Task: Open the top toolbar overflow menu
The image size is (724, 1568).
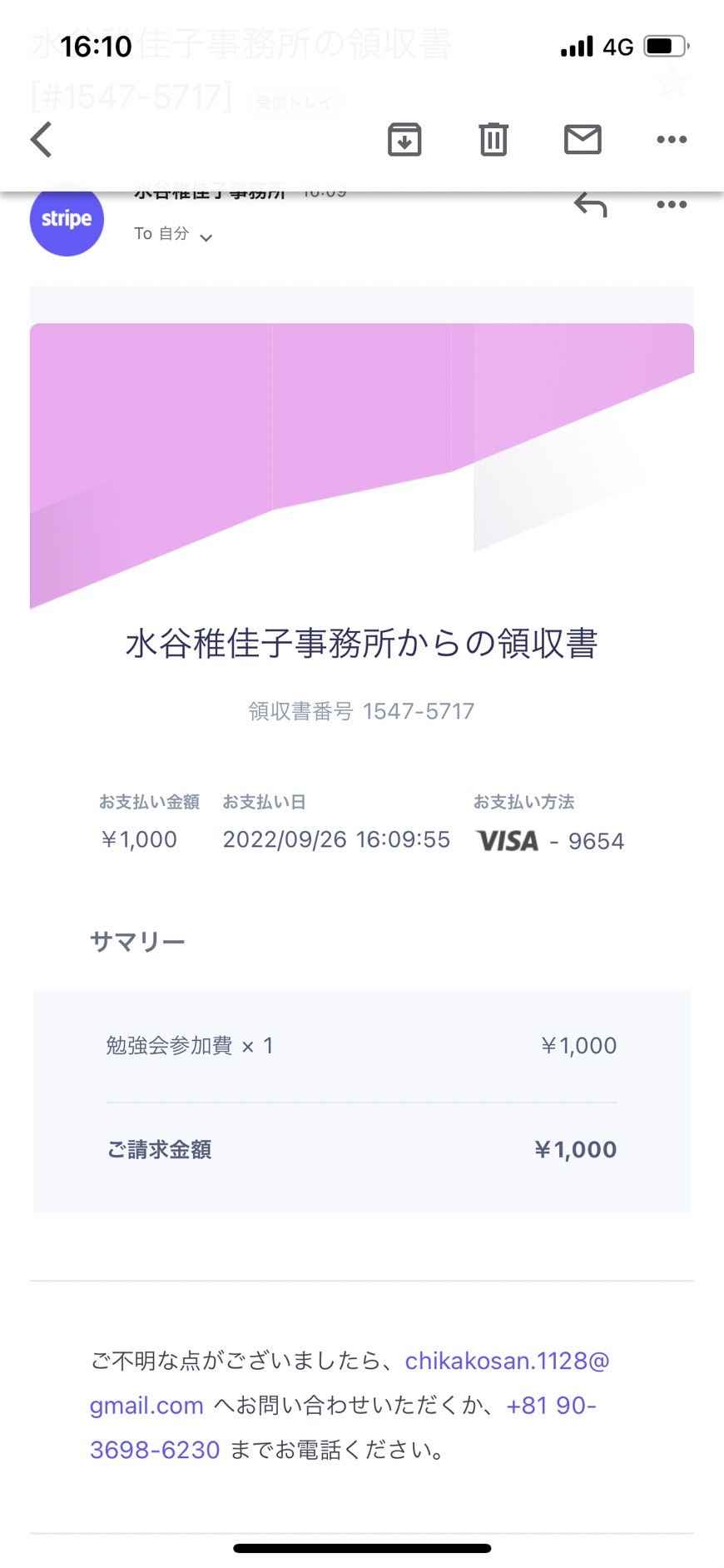Action: [672, 139]
